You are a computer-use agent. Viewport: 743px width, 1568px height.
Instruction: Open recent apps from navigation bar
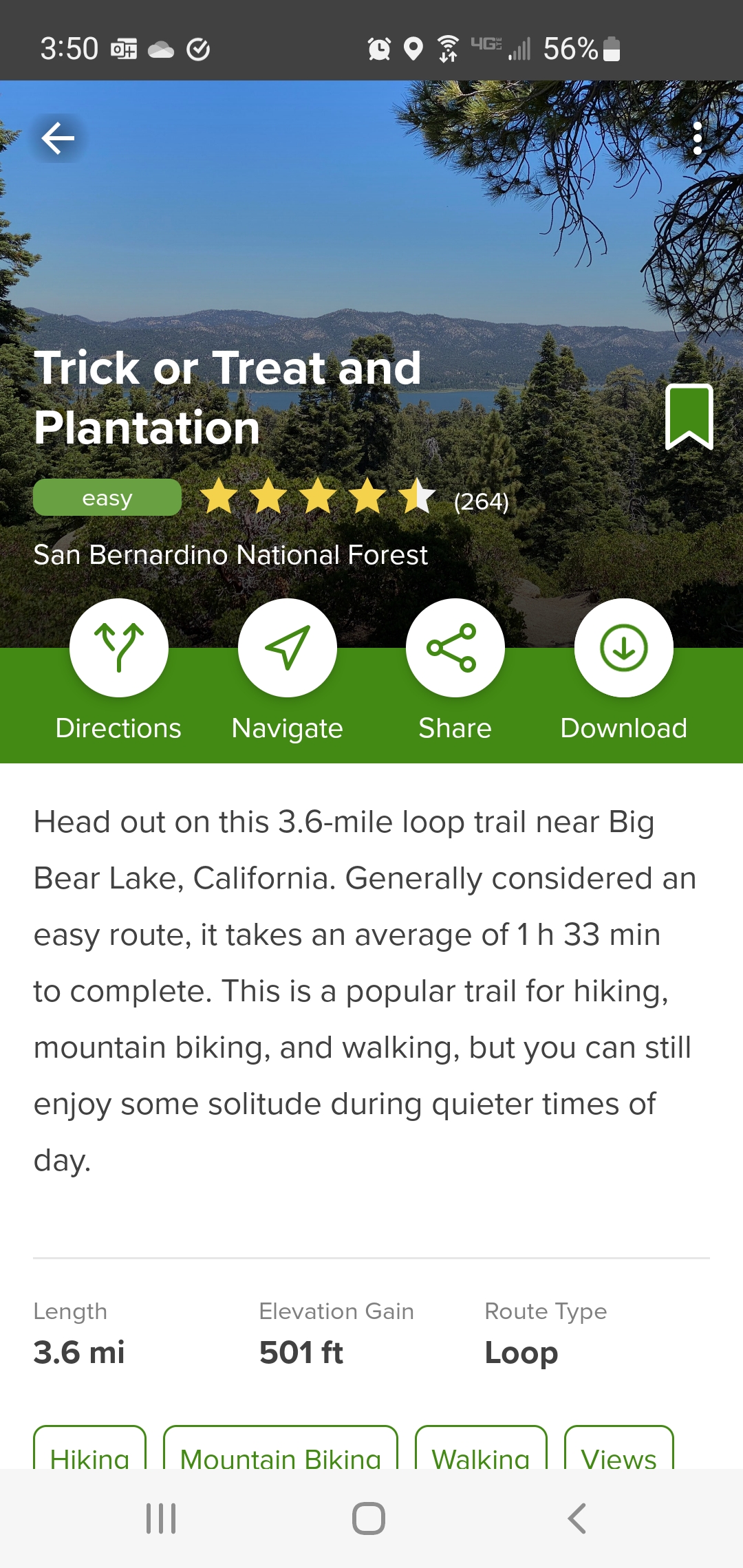click(x=161, y=1518)
